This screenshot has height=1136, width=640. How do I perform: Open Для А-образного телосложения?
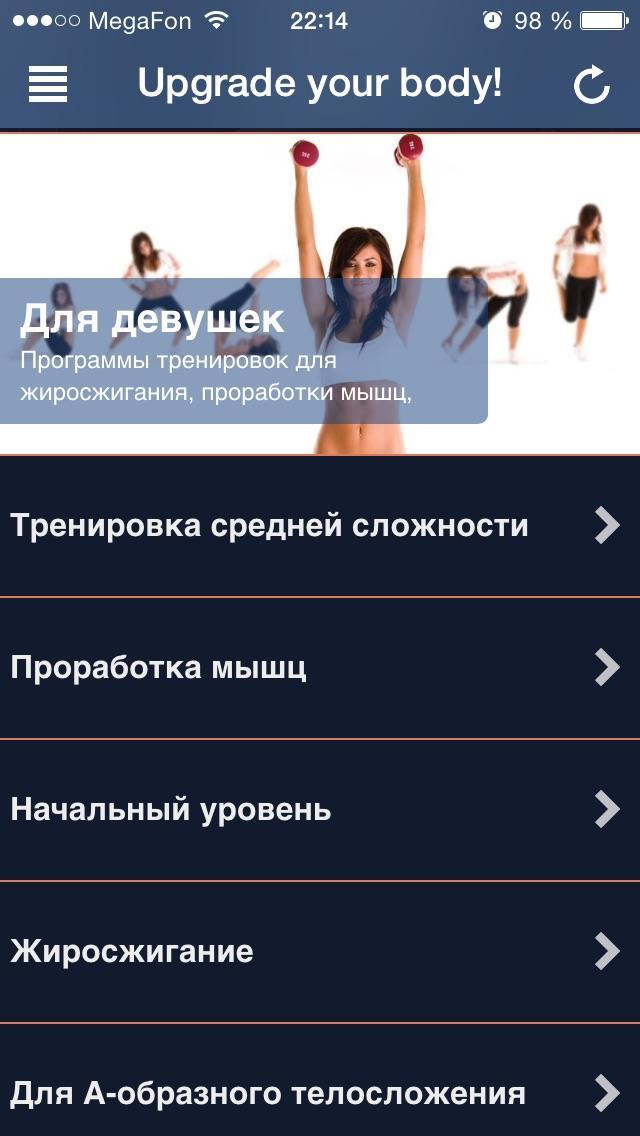[320, 1090]
